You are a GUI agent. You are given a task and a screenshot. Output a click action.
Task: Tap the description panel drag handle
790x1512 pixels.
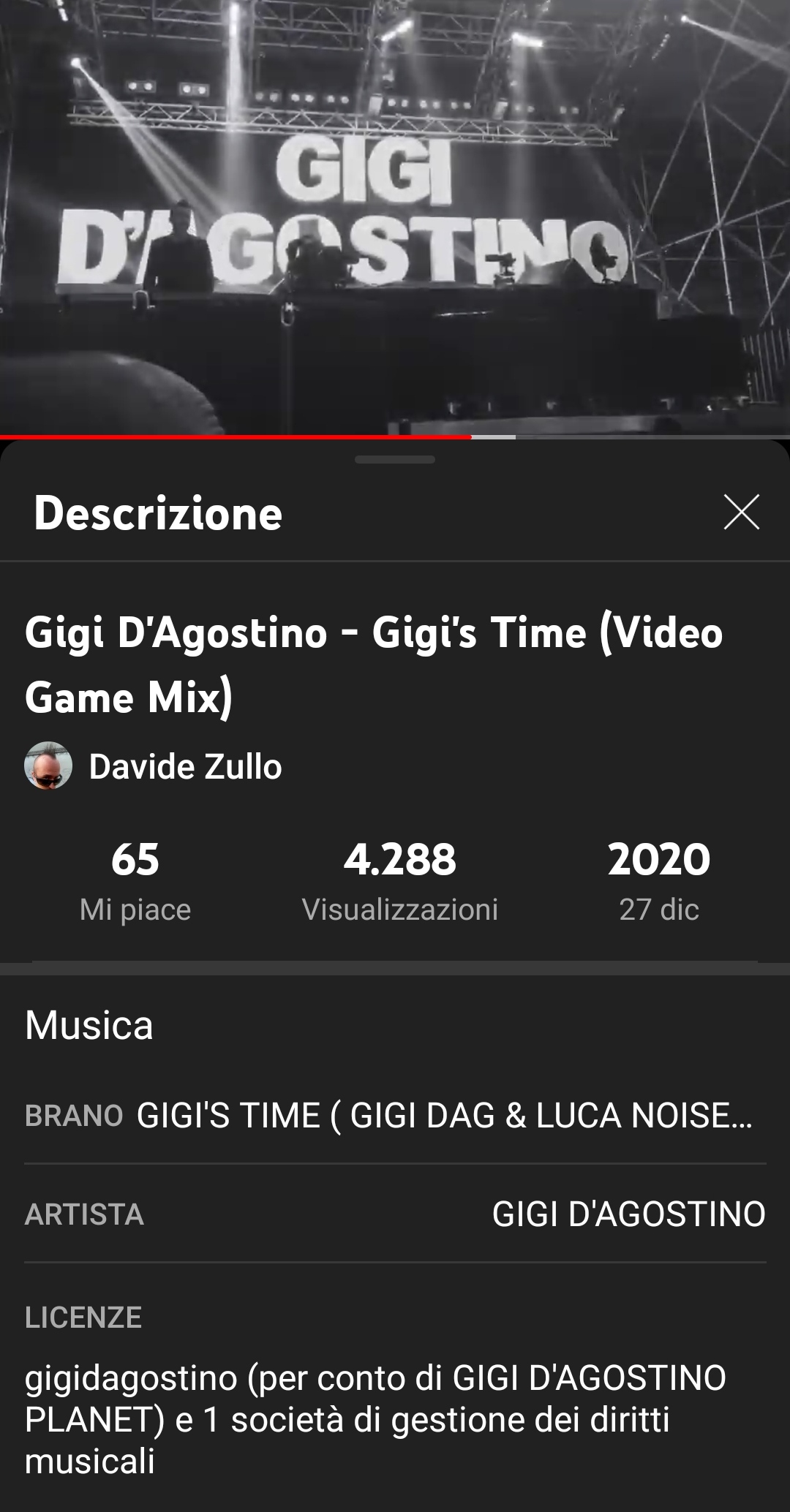tap(395, 460)
